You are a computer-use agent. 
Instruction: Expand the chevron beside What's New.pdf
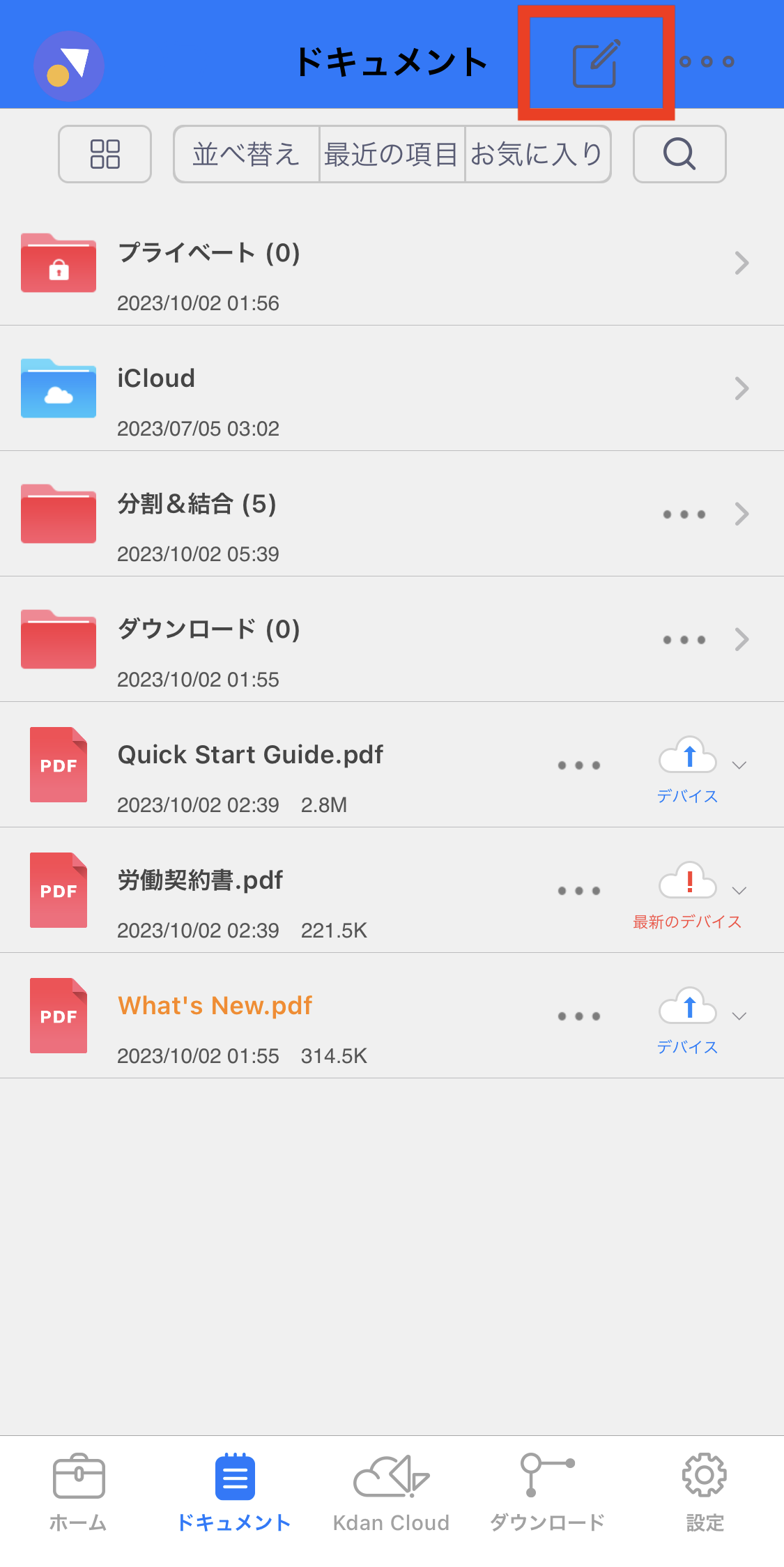click(739, 1016)
